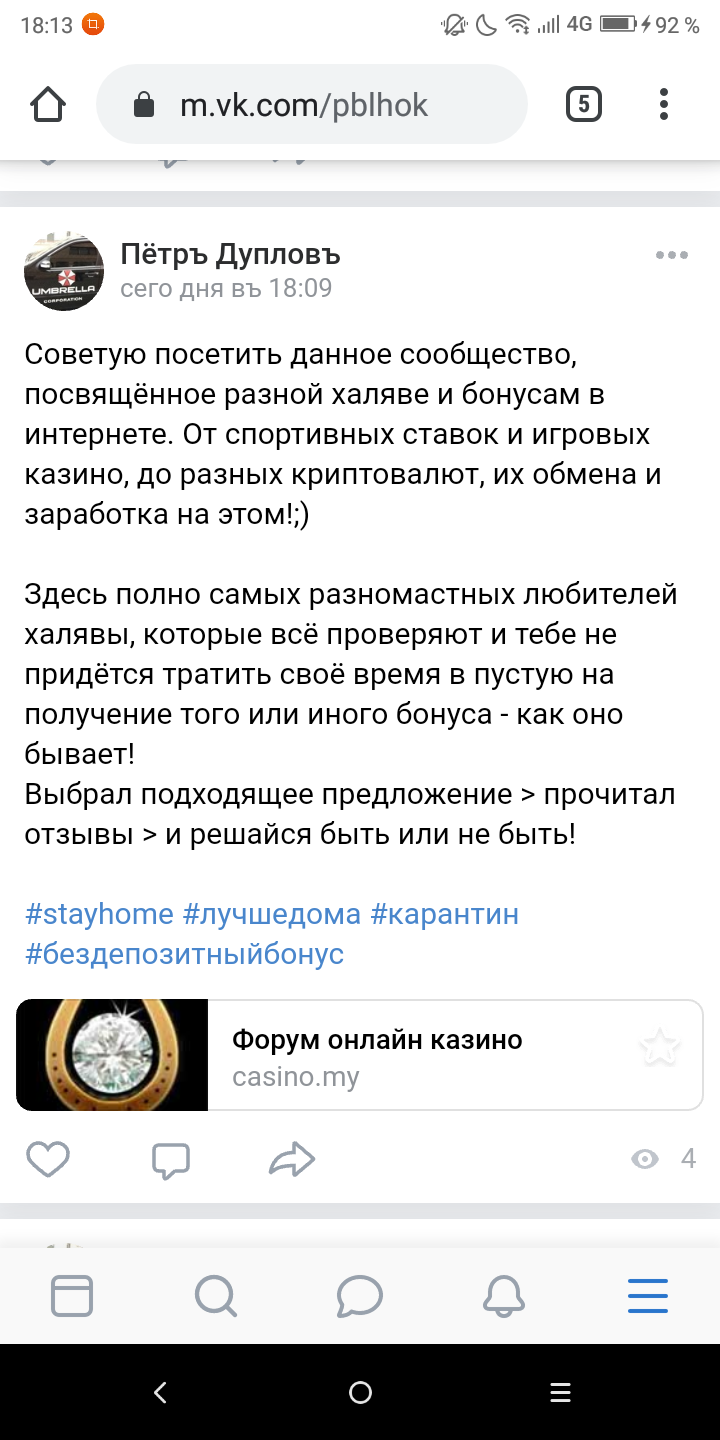The width and height of the screenshot is (720, 1440).
Task: Open hashtag #карантин
Action: pyautogui.click(x=444, y=914)
